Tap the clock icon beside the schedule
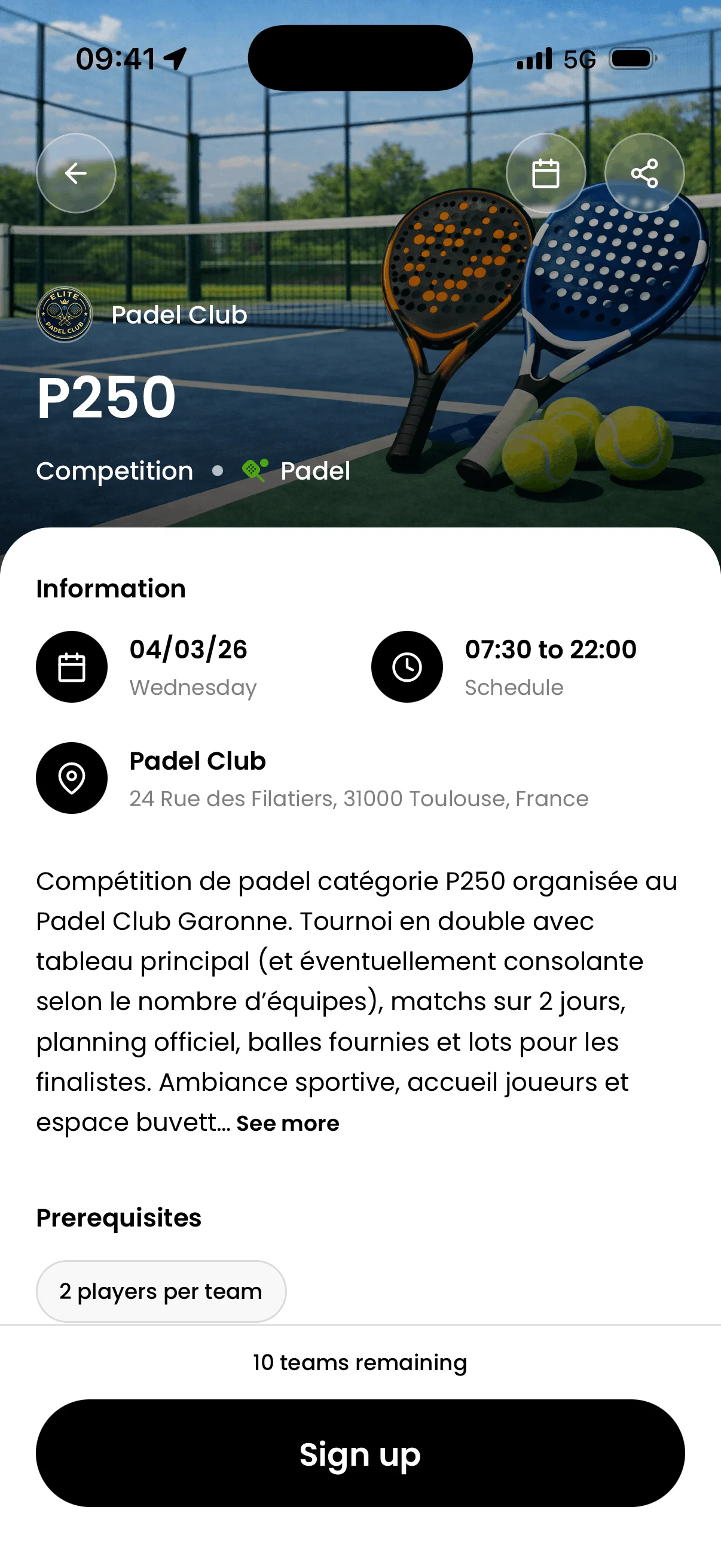The height and width of the screenshot is (1568, 721). coord(407,667)
